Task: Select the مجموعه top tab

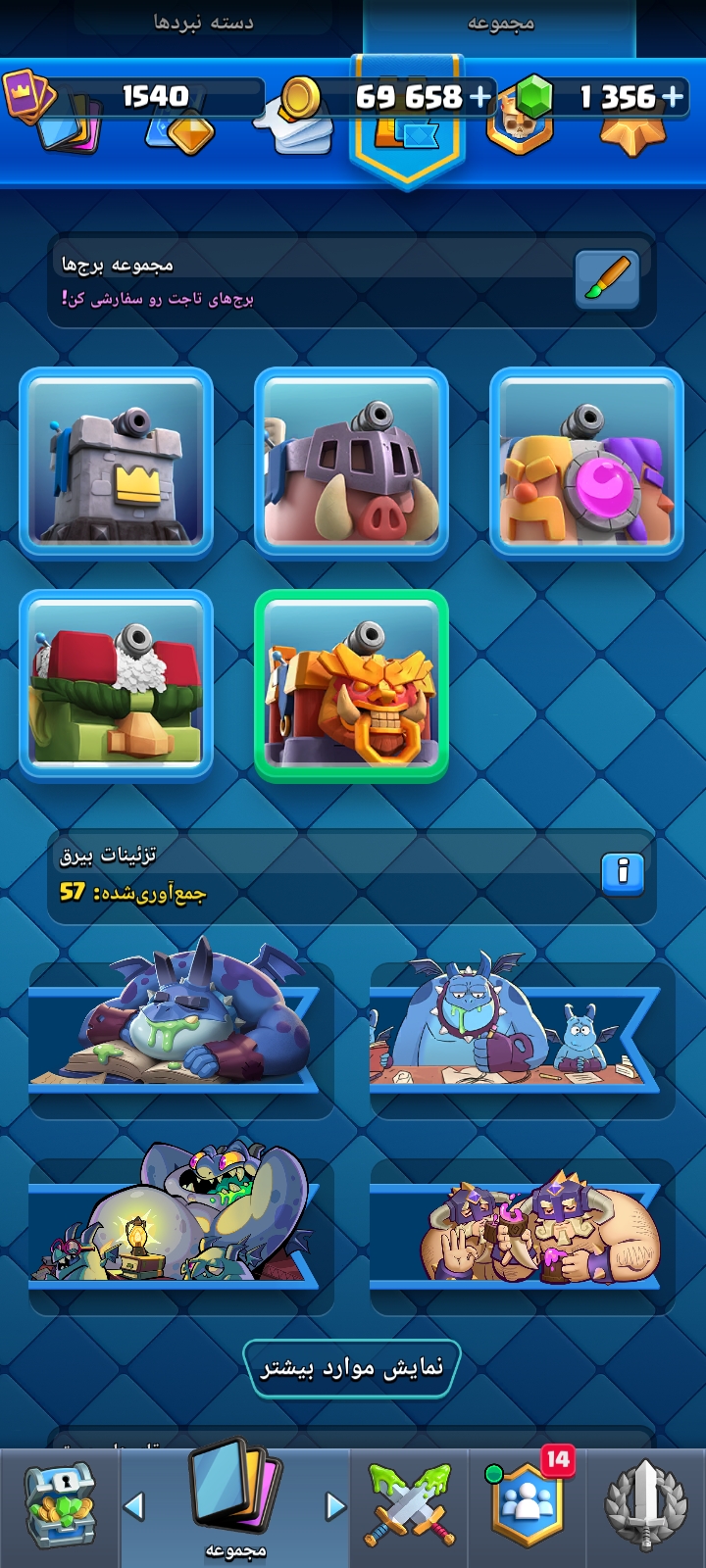Action: pos(500,24)
